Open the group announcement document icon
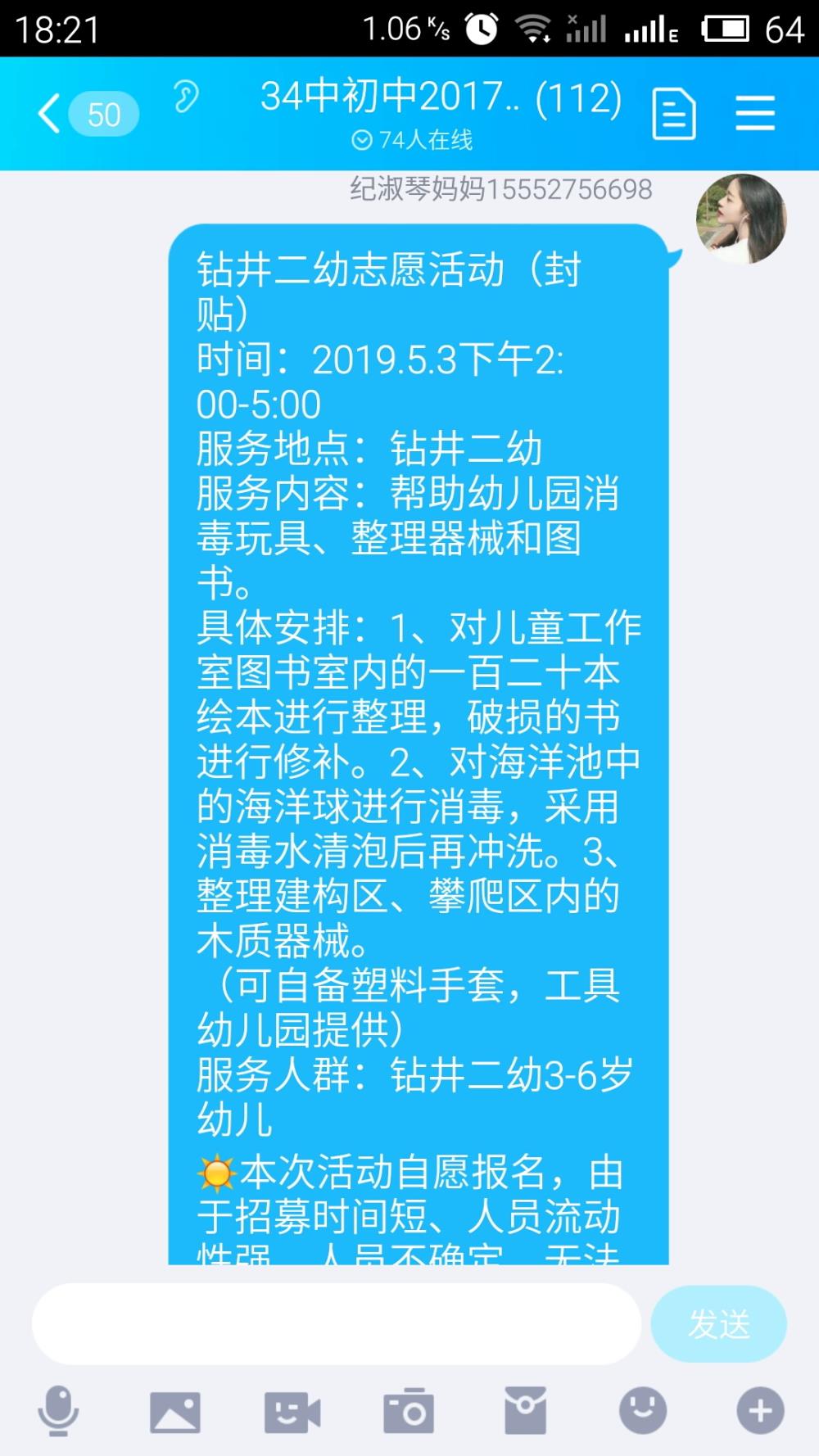819x1456 pixels. point(674,114)
